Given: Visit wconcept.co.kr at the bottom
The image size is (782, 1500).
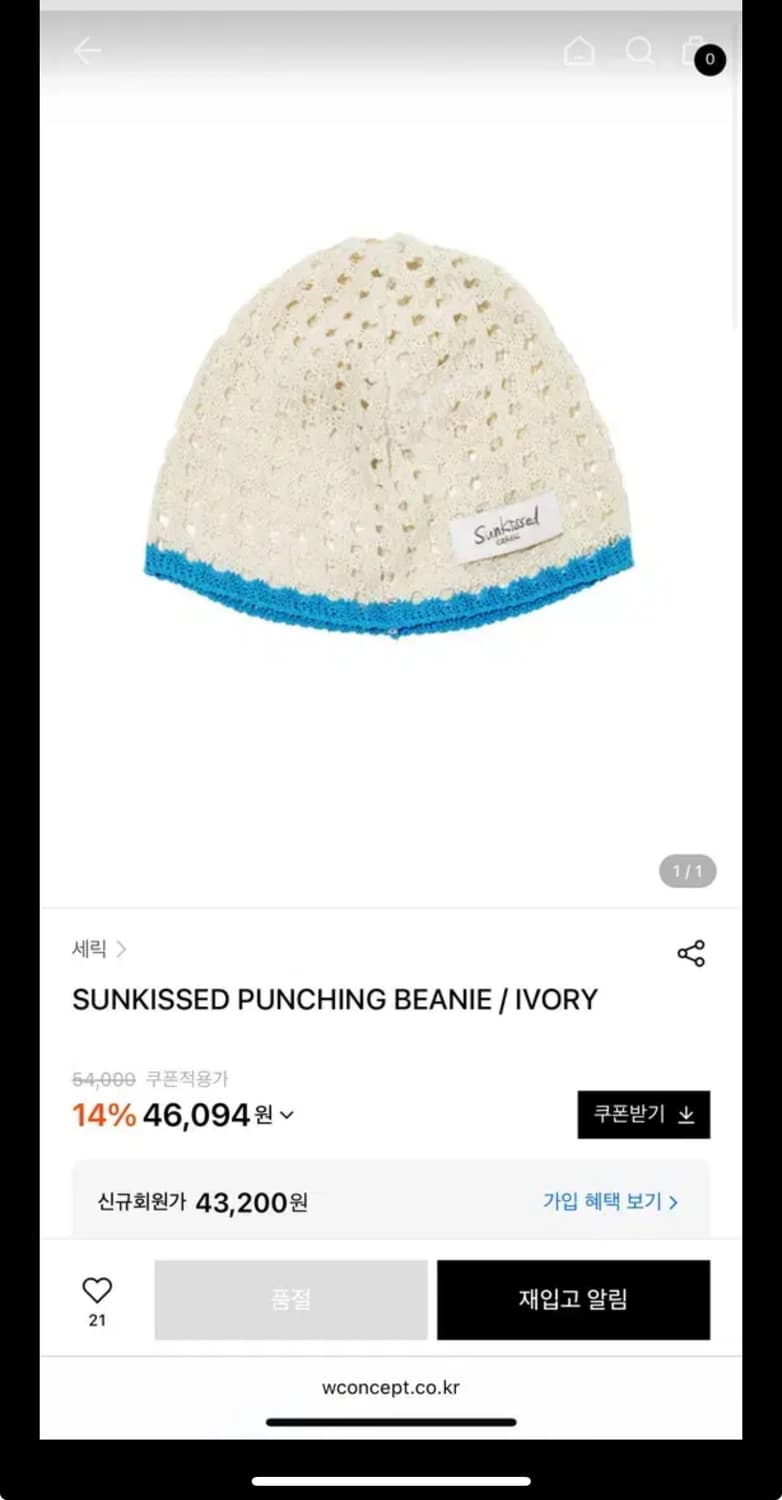Looking at the screenshot, I should click(x=391, y=1387).
